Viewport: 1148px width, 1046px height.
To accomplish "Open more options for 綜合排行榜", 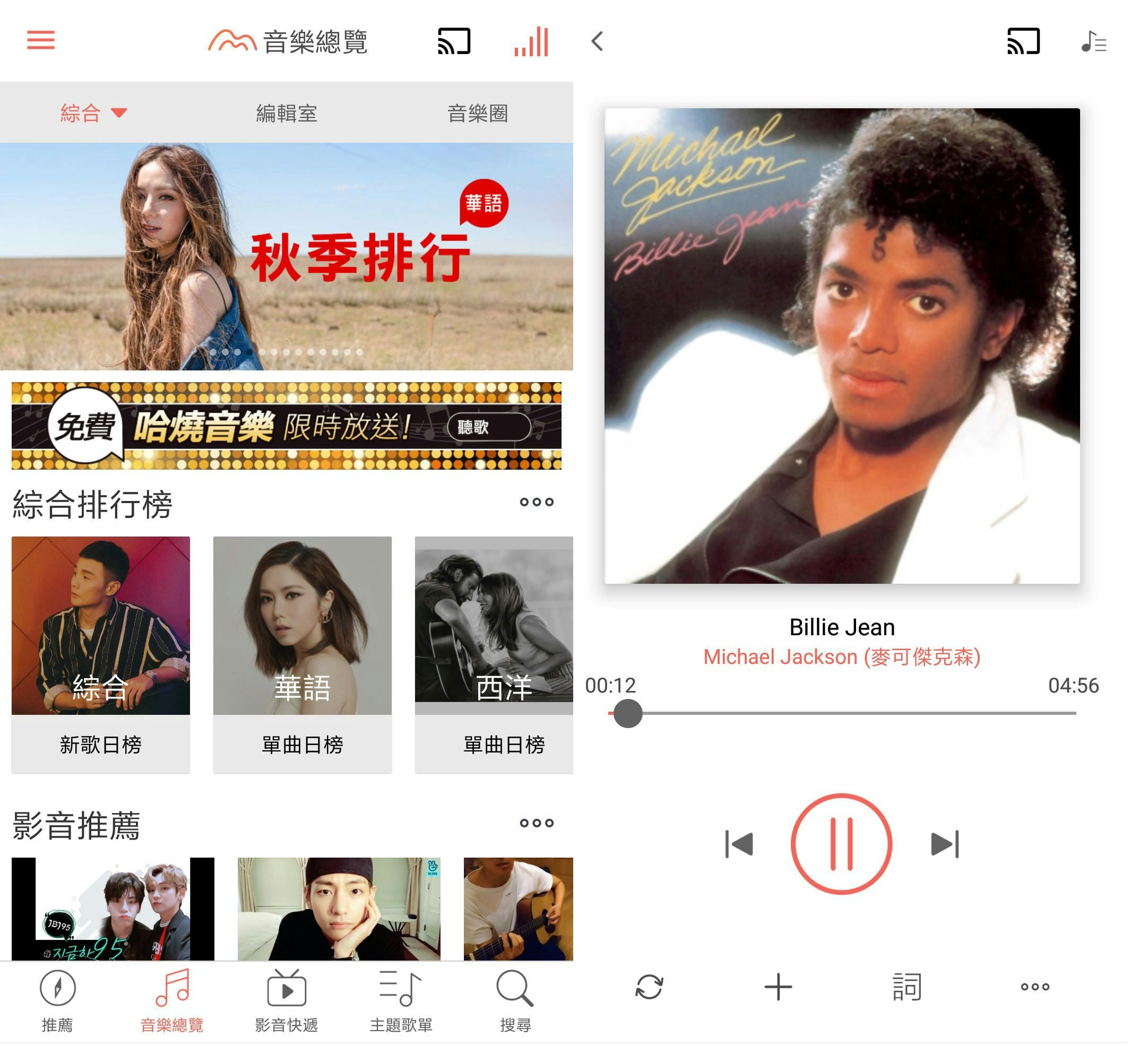I will coord(536,502).
